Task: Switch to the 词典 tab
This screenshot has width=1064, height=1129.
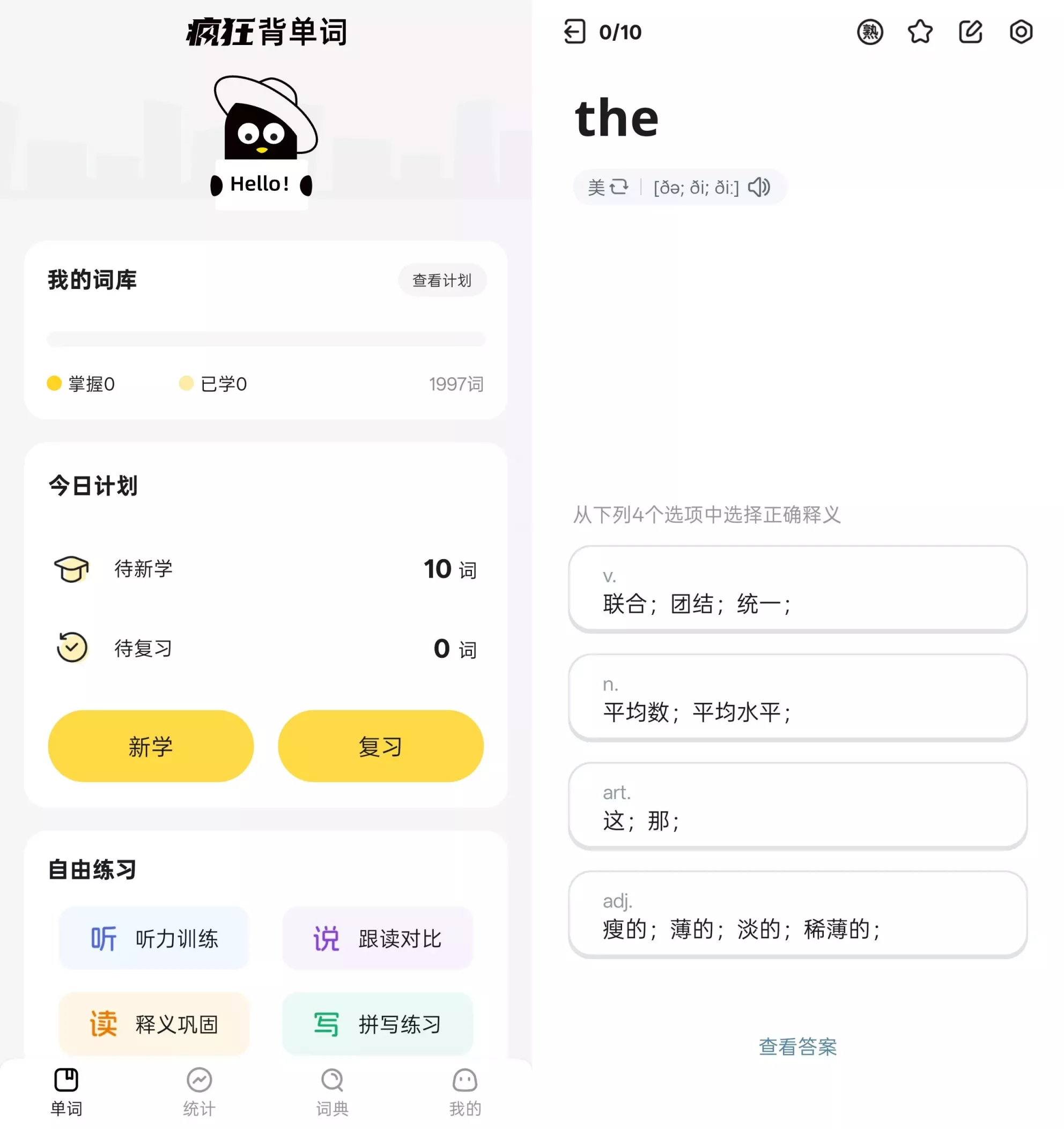Action: click(x=331, y=1091)
